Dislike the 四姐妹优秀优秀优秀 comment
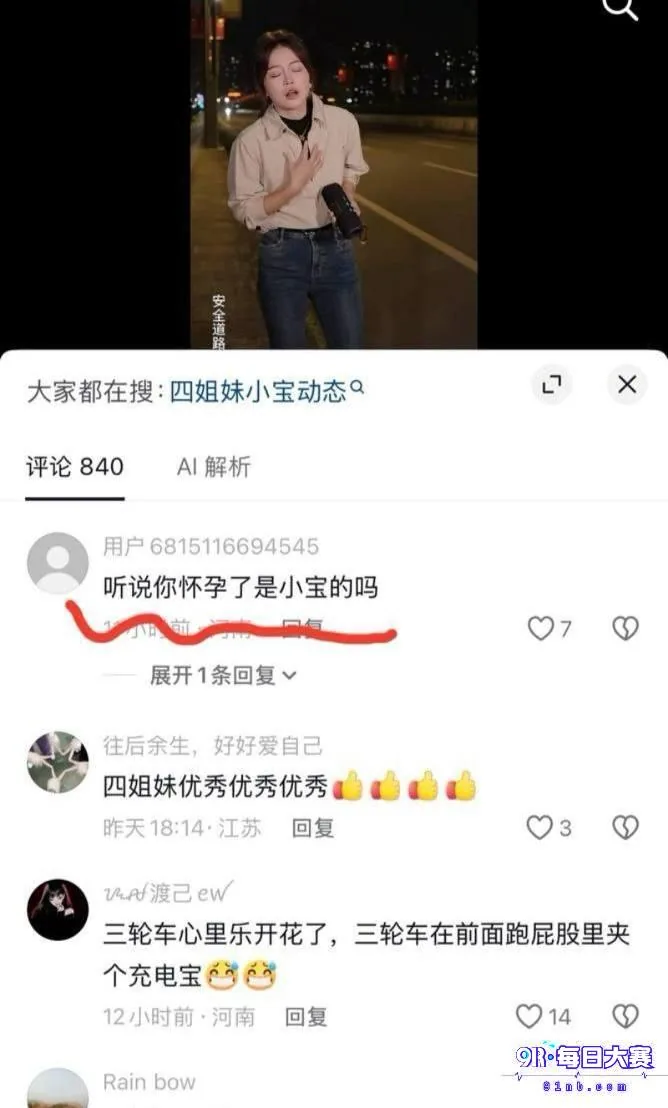 click(x=626, y=827)
